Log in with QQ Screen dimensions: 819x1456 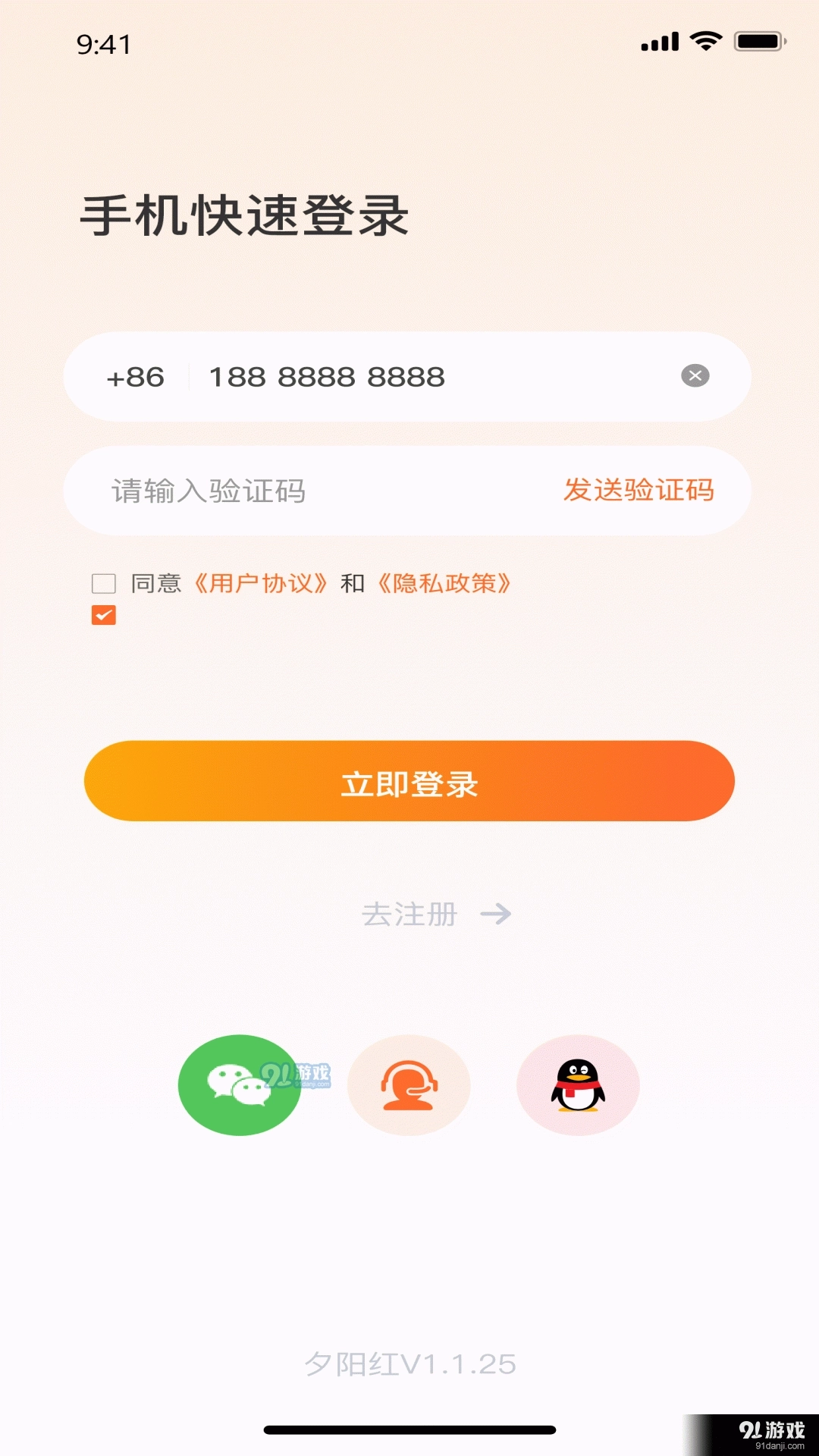point(579,1086)
